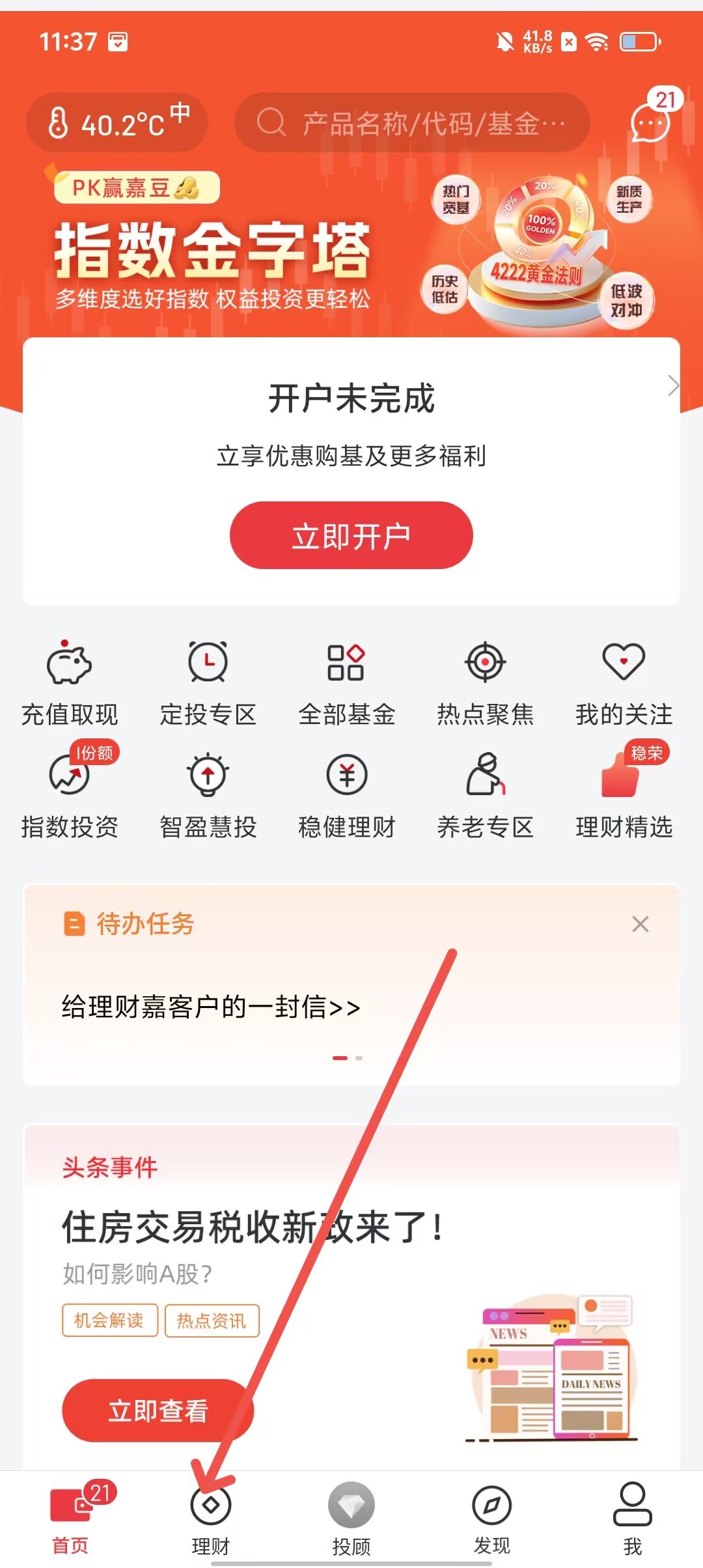Dismiss the 待办任务 card
The image size is (703, 1568).
click(641, 924)
